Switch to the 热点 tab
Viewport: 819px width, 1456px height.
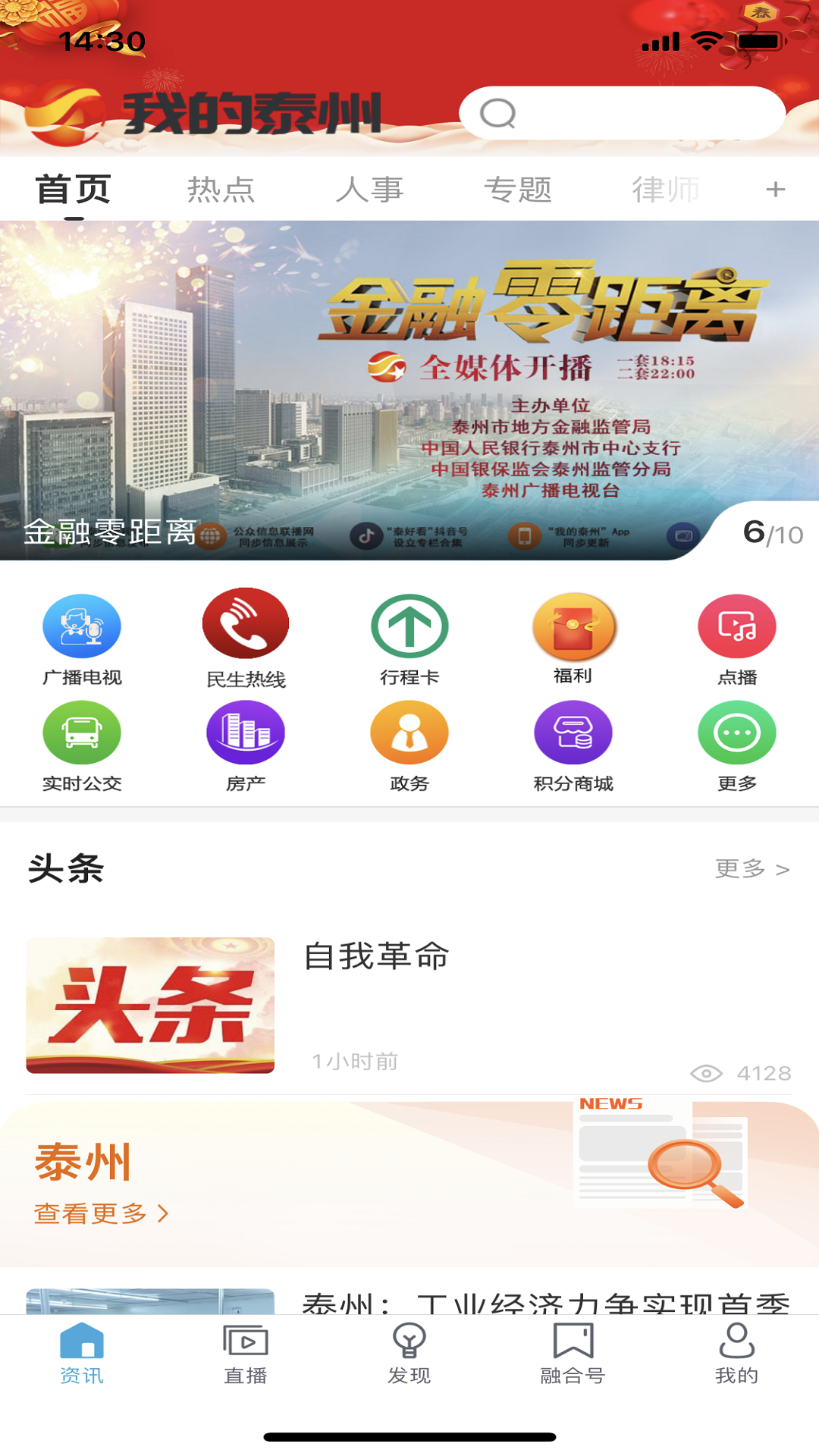point(221,190)
